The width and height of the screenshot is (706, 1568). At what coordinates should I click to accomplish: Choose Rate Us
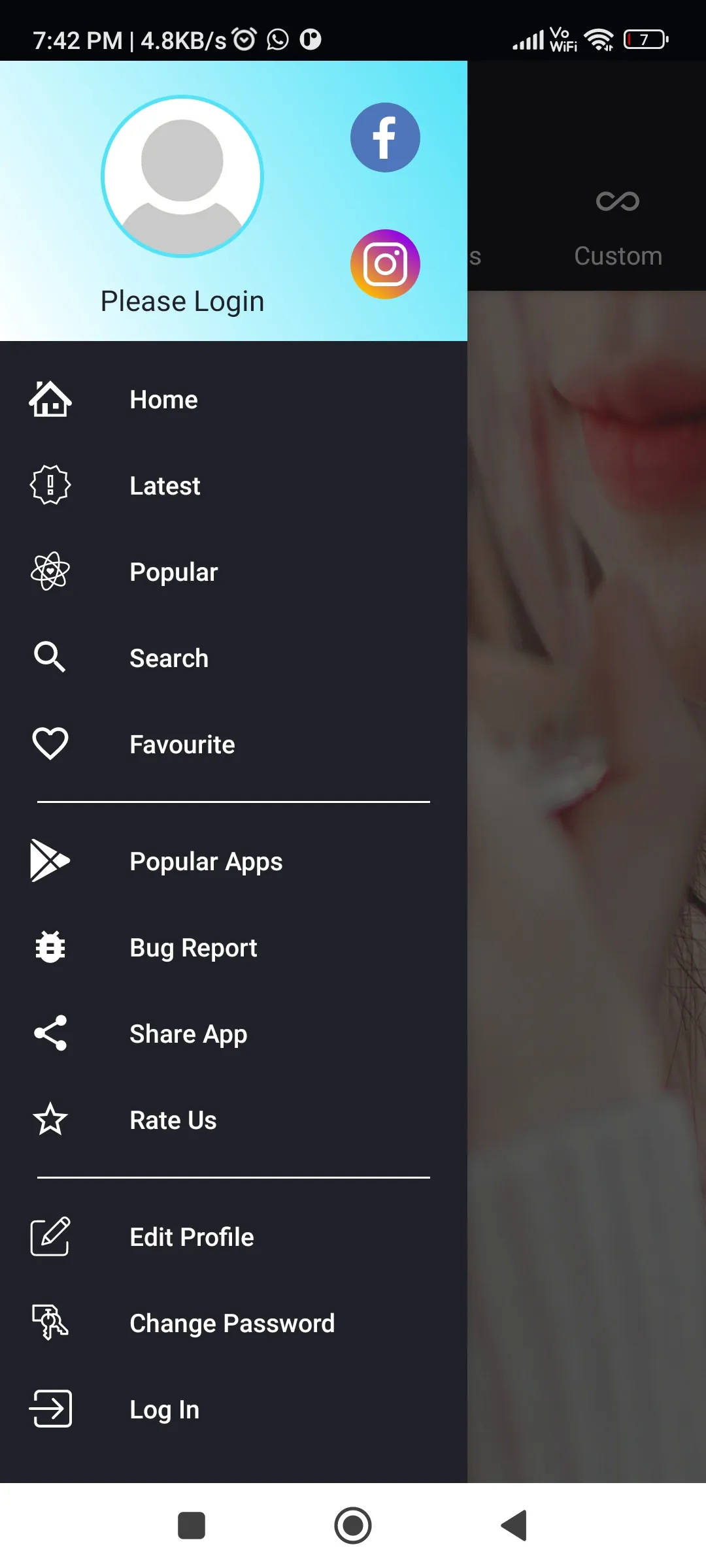[173, 1120]
